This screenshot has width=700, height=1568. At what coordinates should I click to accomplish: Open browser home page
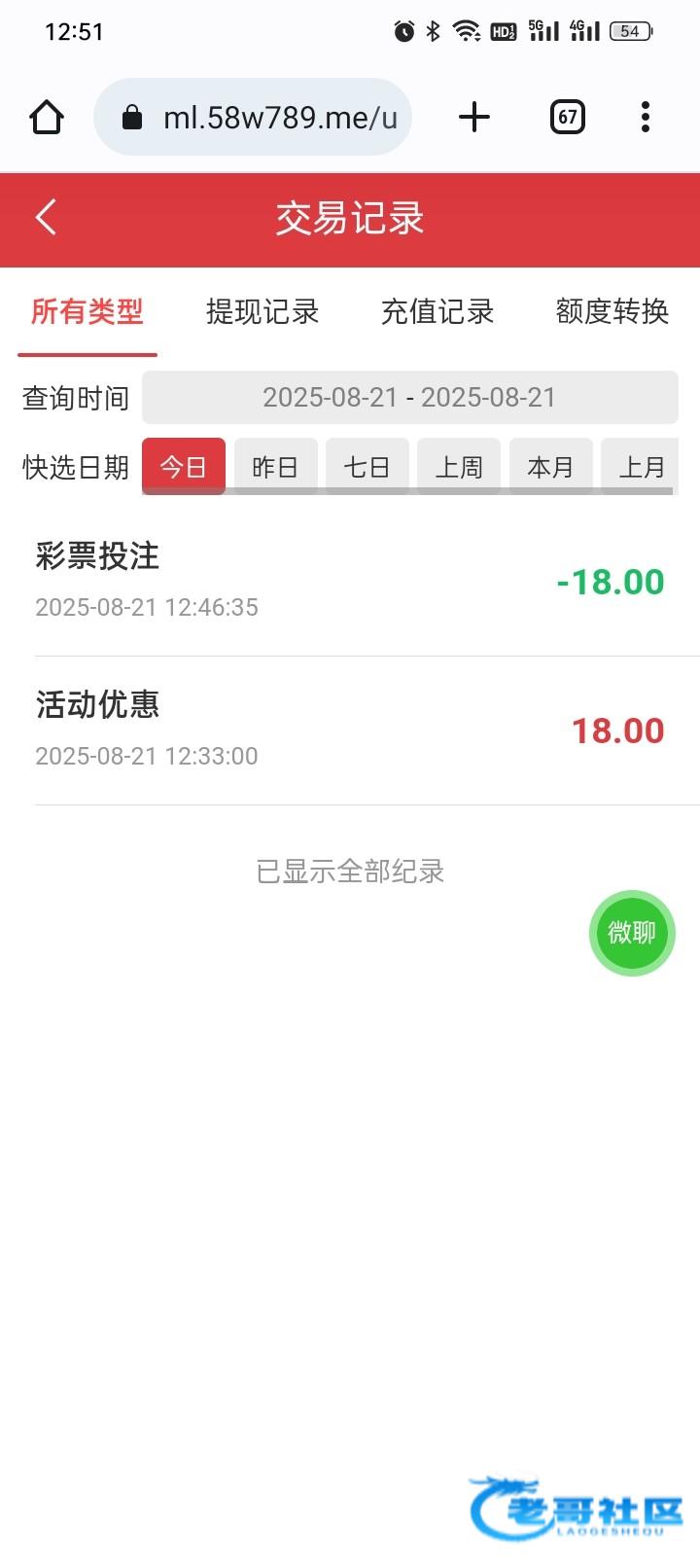[x=47, y=118]
